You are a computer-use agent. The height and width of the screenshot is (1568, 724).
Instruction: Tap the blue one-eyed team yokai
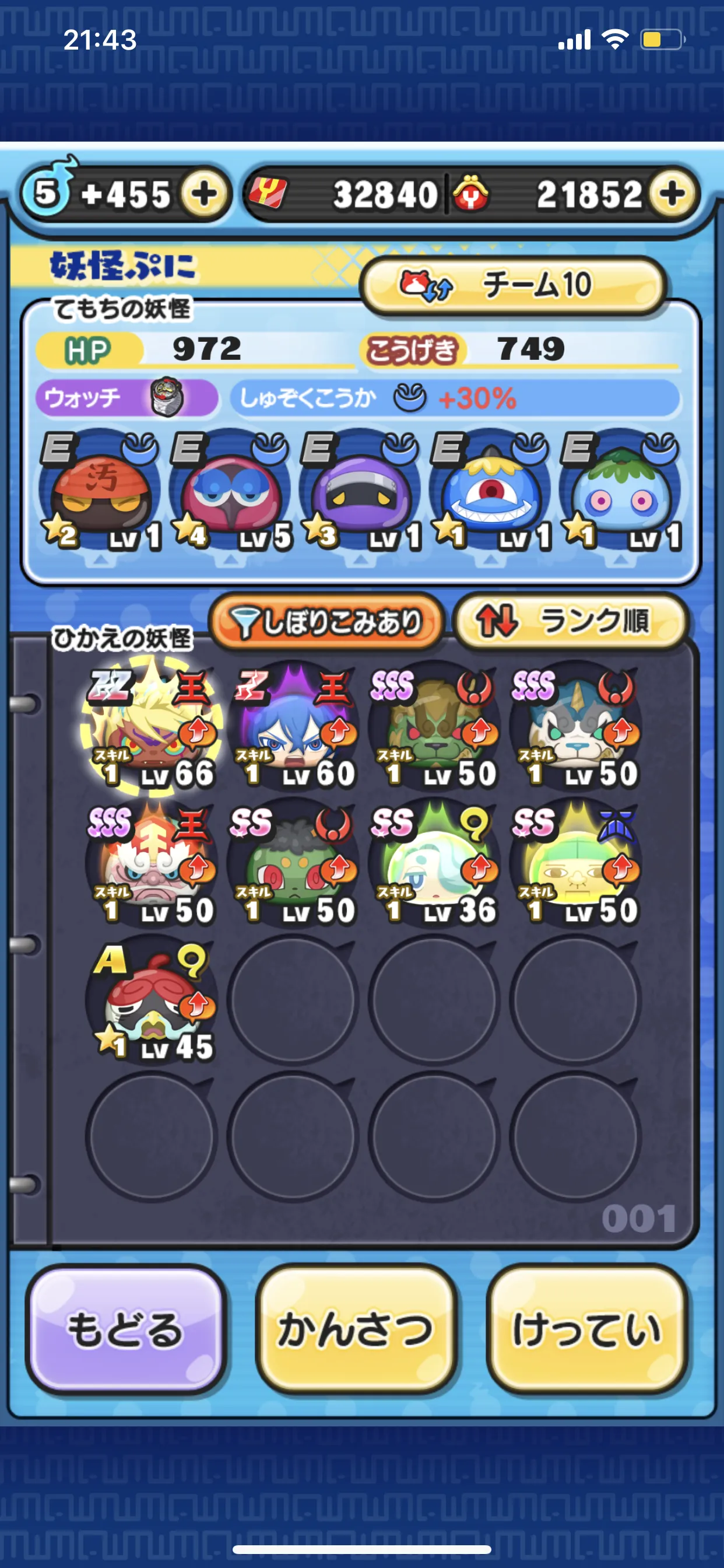pos(490,492)
